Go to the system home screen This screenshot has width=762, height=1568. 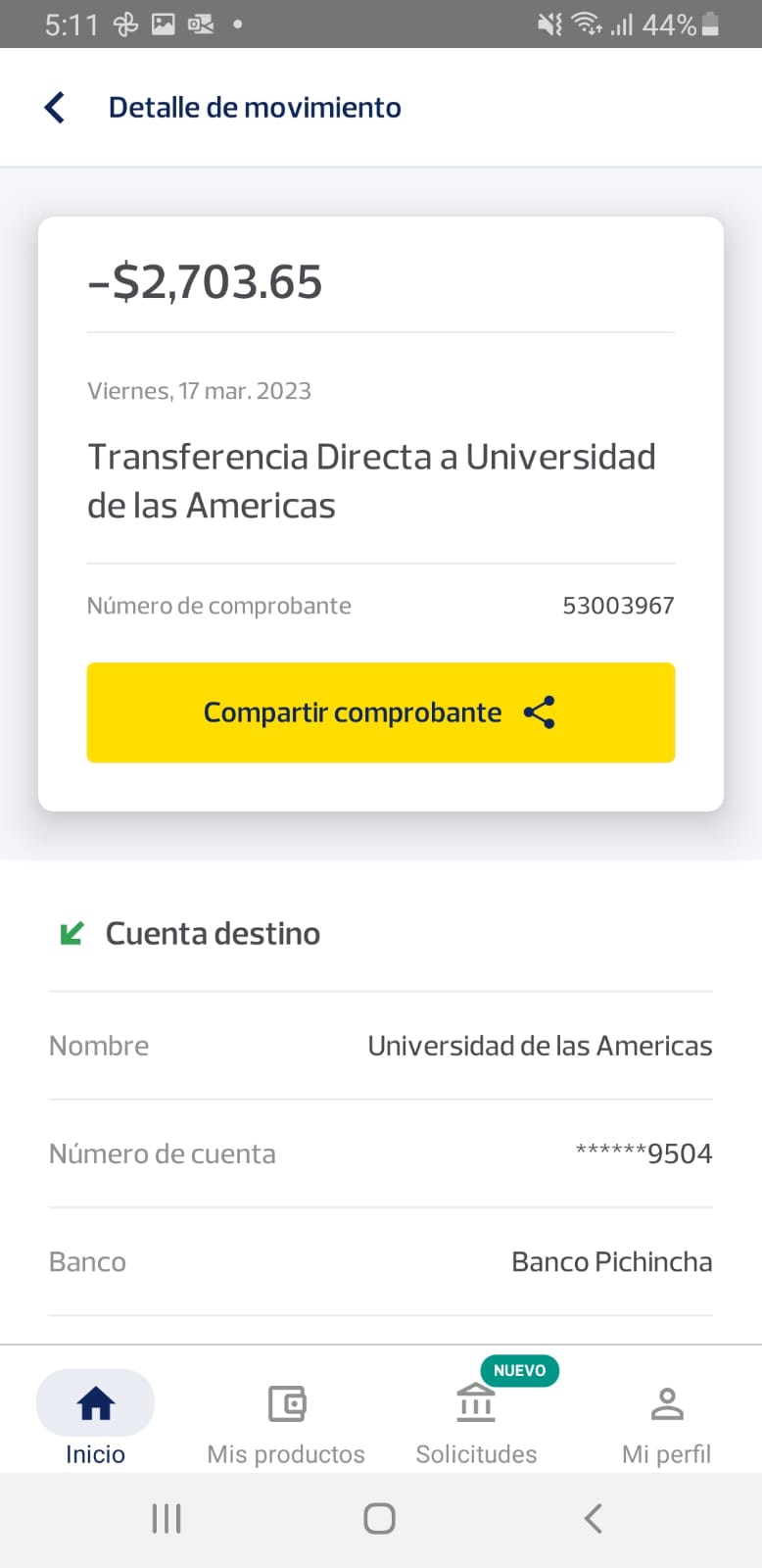(379, 1518)
